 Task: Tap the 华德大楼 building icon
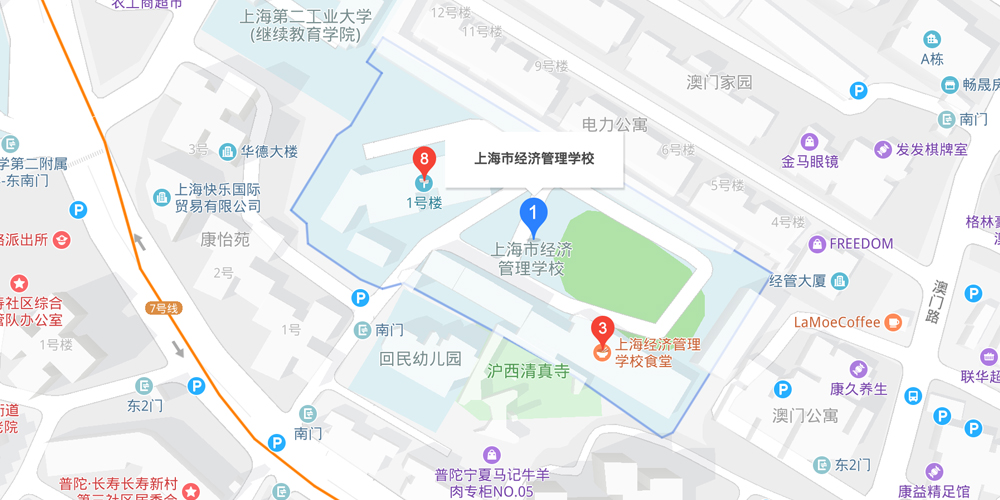(x=227, y=152)
